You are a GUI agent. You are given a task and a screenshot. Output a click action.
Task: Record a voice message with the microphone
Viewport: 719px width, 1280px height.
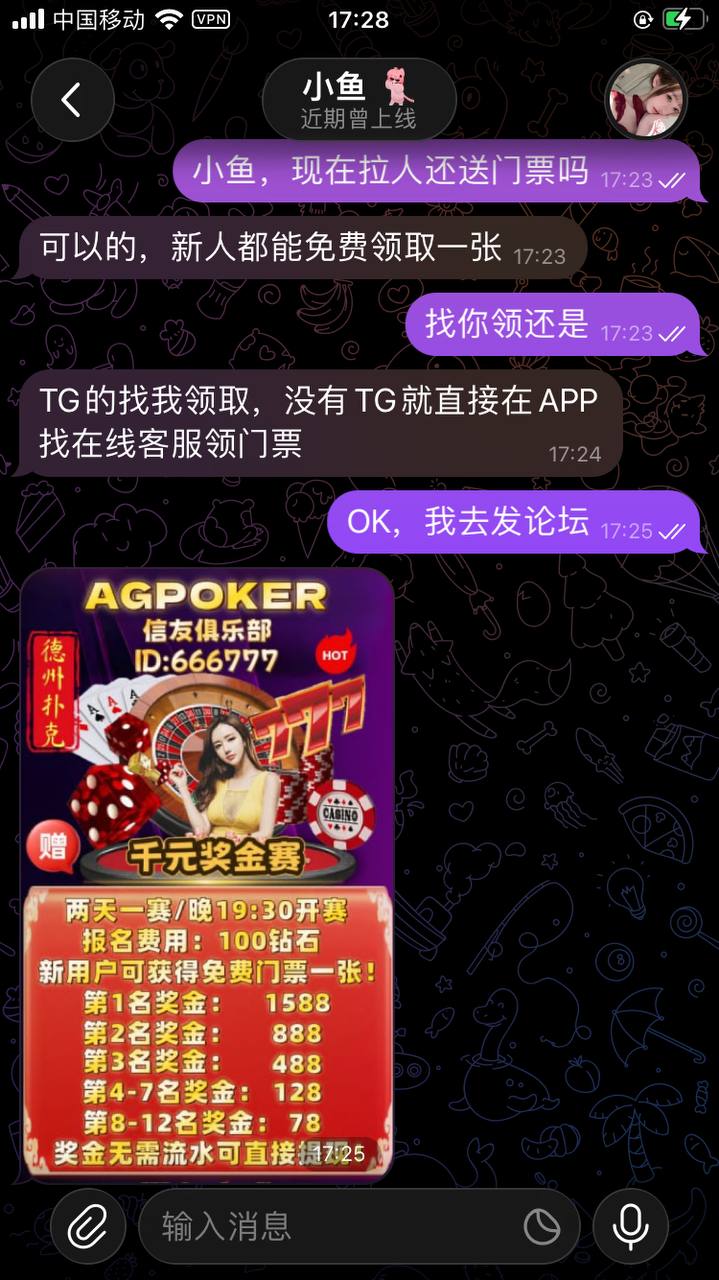pyautogui.click(x=630, y=1226)
